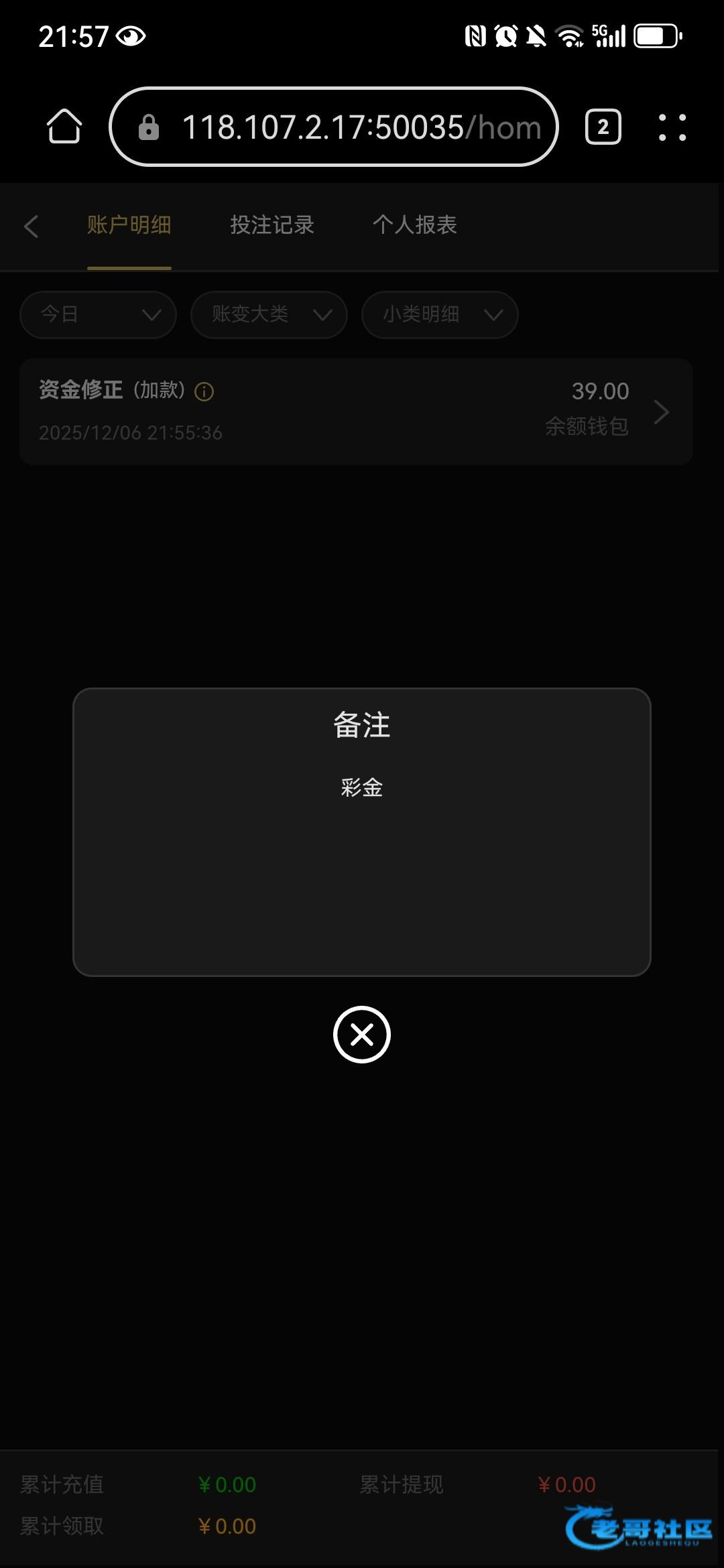Viewport: 724px width, 1568px height.
Task: Expand the 小类明细 dropdown
Action: (440, 314)
